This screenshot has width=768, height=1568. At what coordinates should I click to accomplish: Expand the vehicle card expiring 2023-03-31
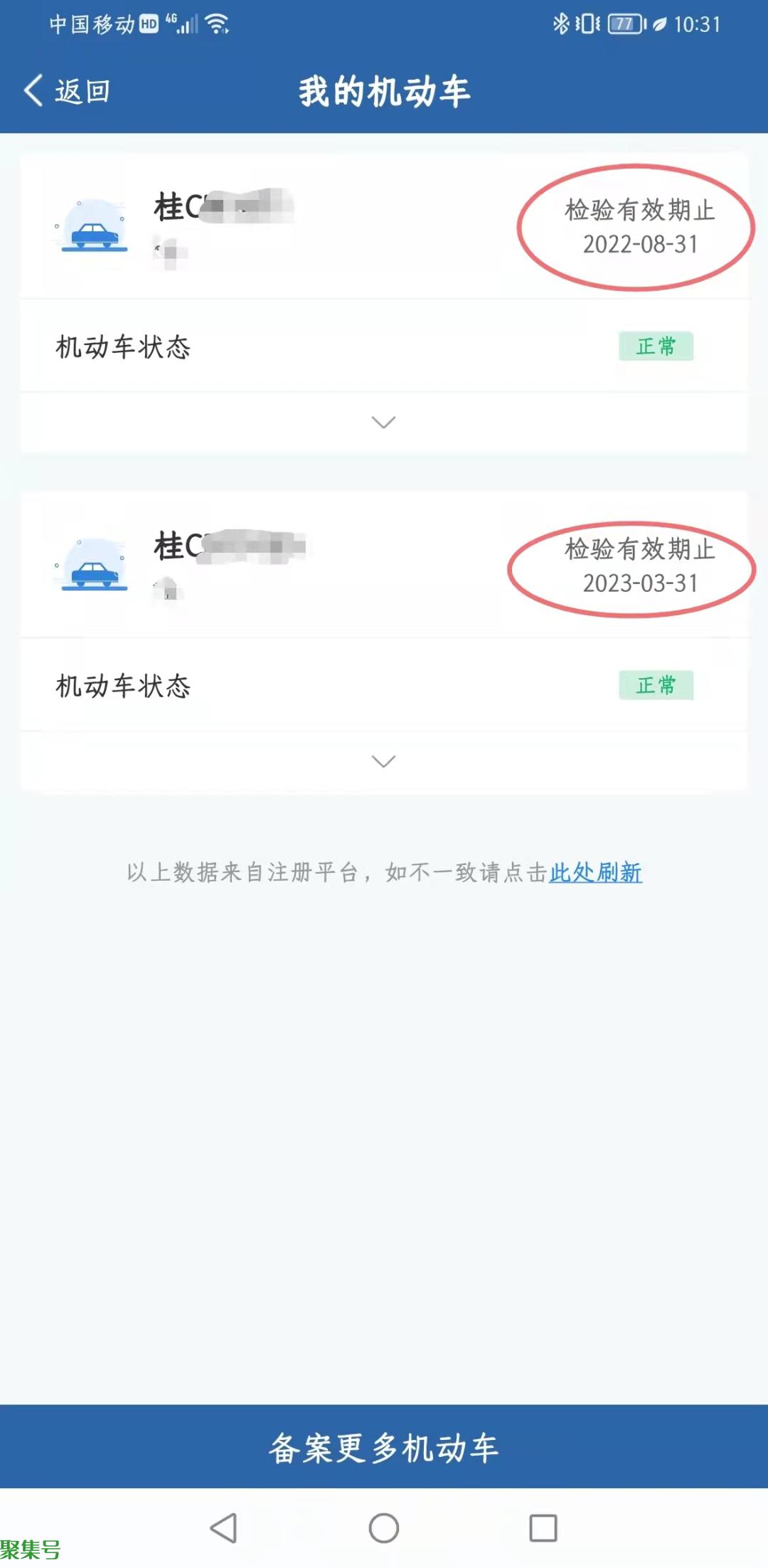tap(383, 762)
